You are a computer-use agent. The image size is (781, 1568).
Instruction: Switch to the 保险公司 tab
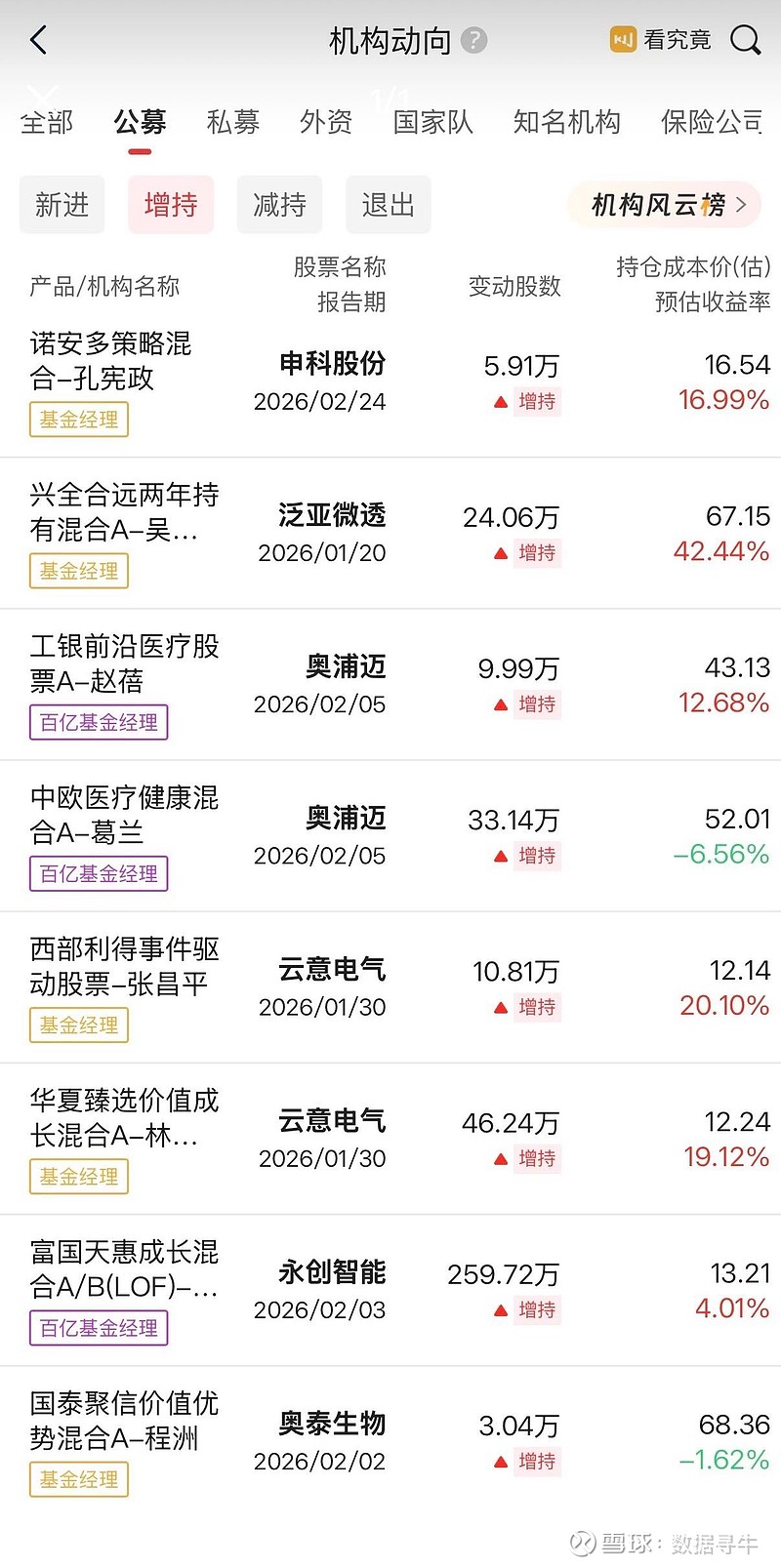pos(711,123)
